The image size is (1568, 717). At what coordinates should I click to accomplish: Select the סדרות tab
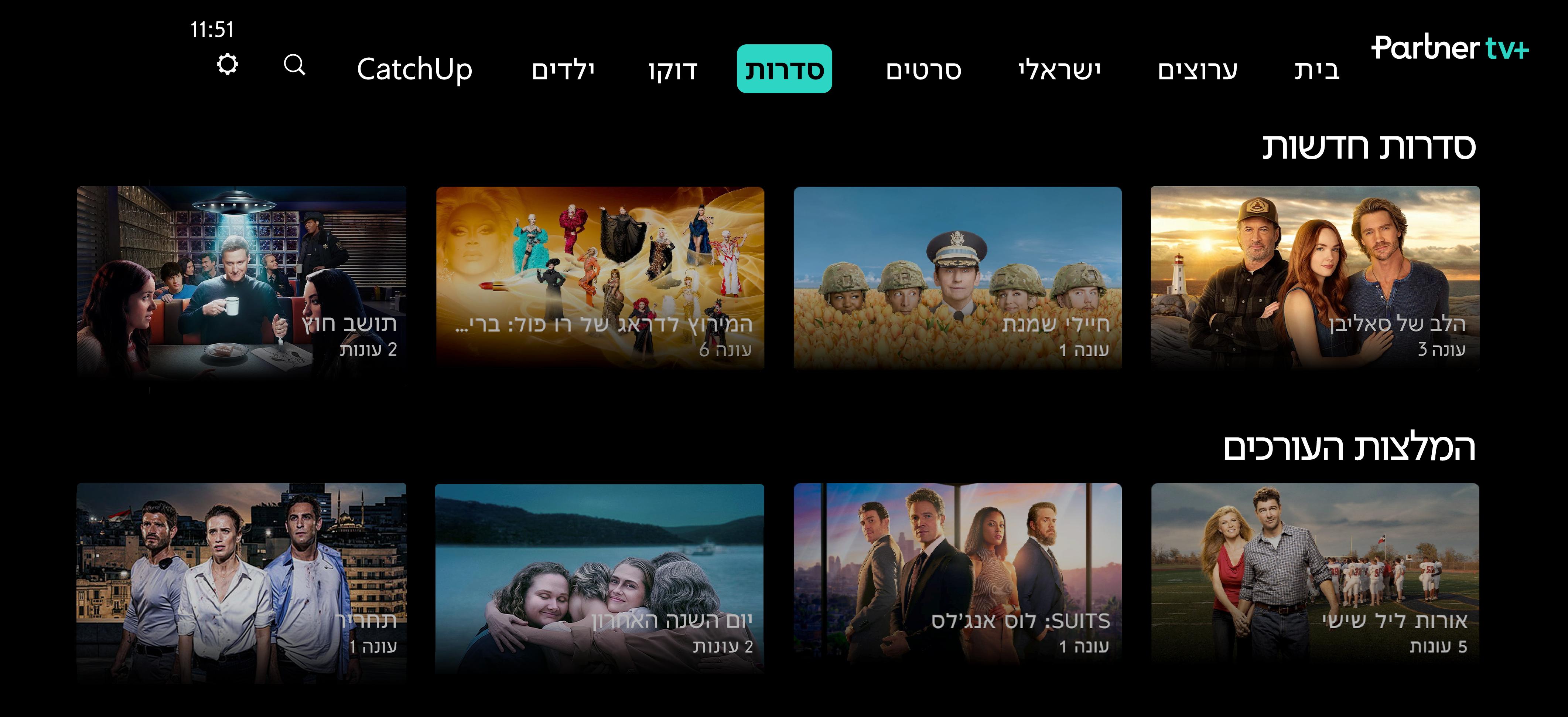(784, 69)
